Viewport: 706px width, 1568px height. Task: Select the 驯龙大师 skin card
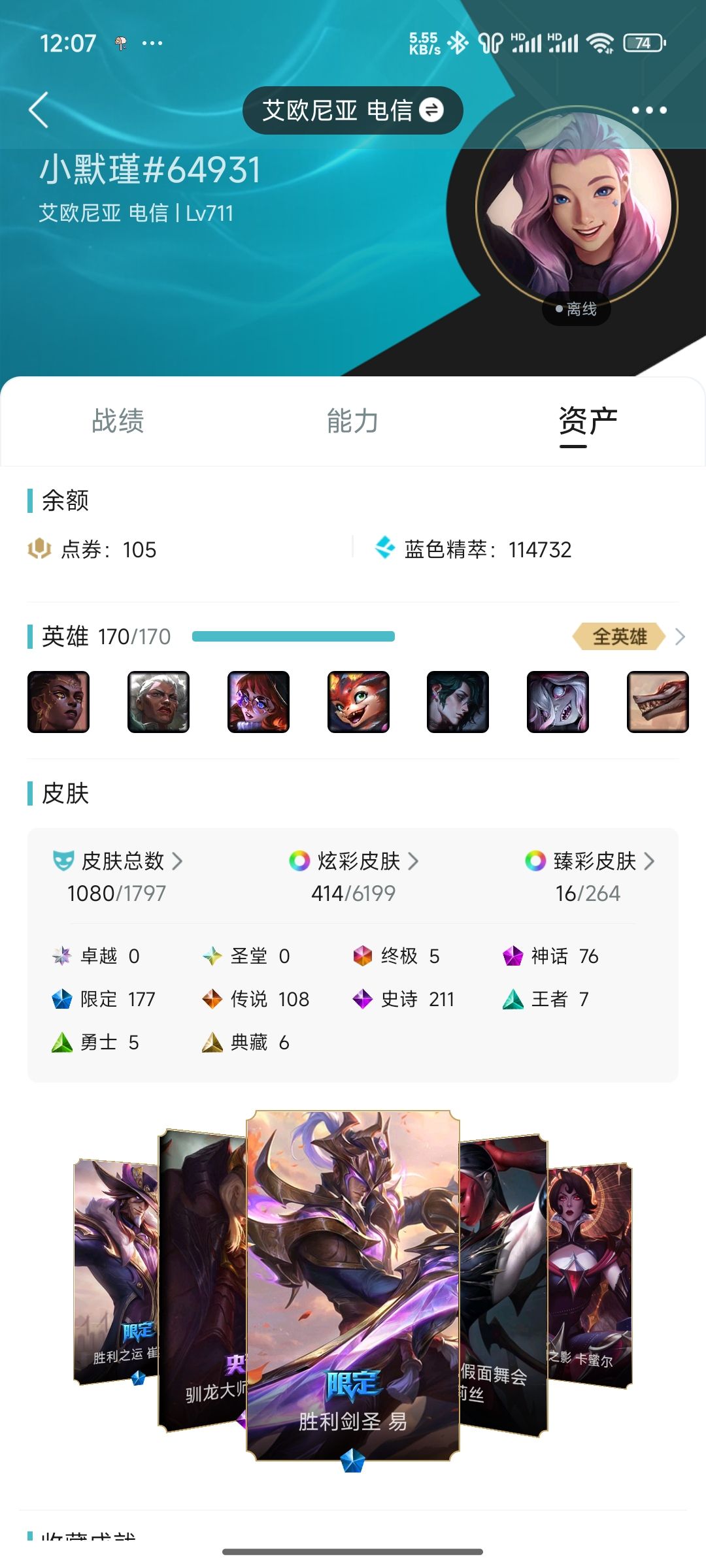[203, 1281]
